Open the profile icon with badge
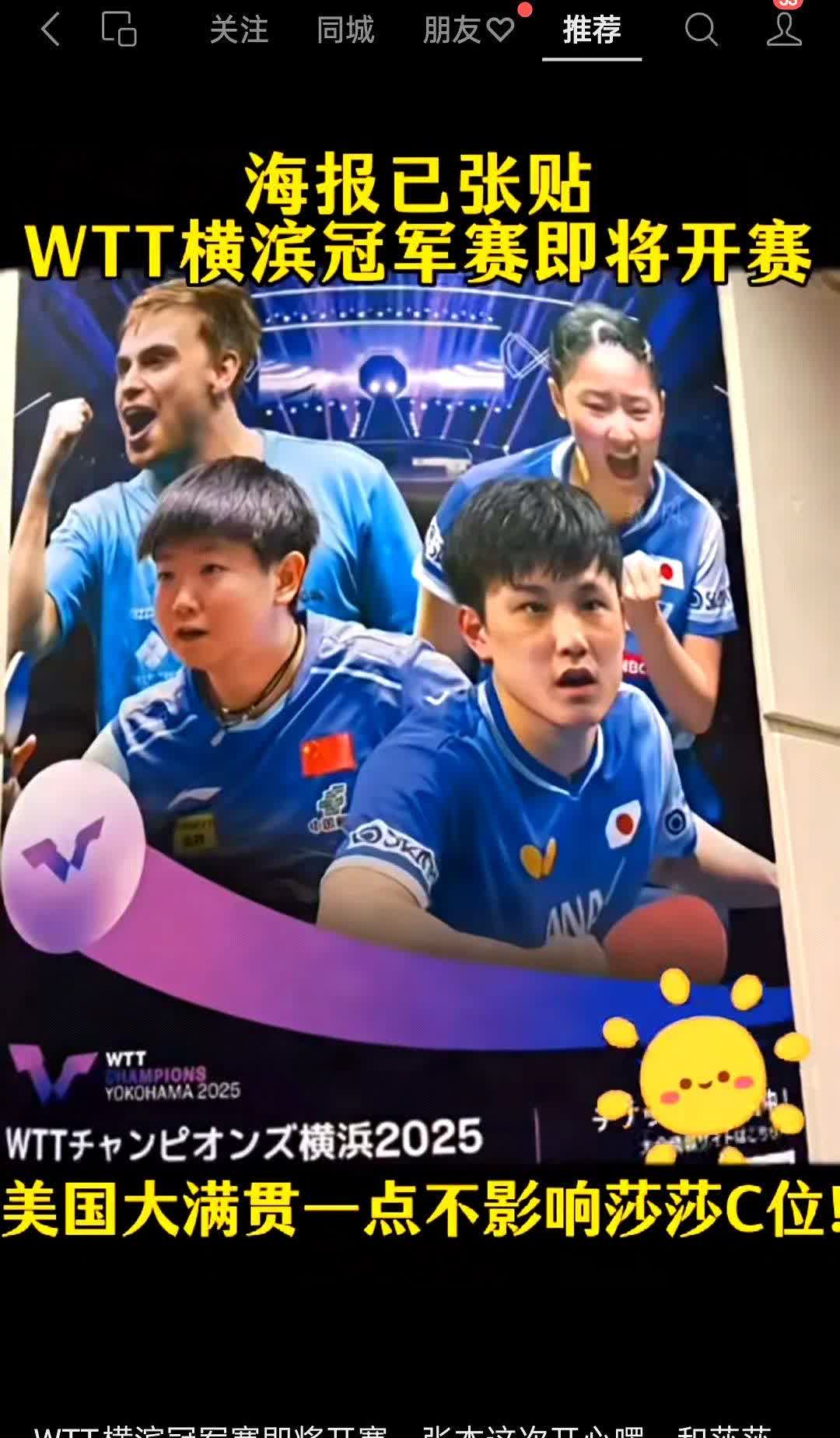Image resolution: width=840 pixels, height=1438 pixels. (784, 29)
